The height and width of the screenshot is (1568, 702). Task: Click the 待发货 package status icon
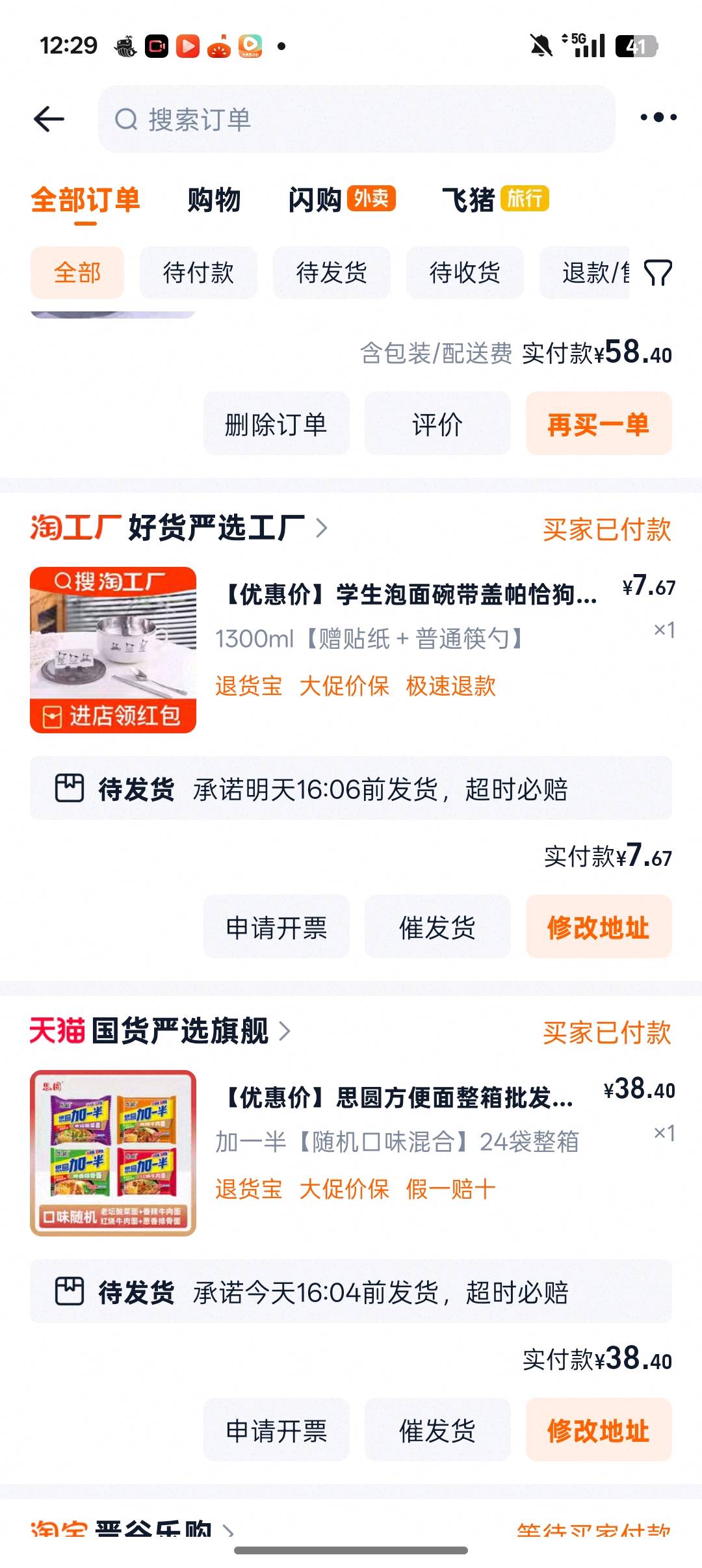[x=70, y=789]
